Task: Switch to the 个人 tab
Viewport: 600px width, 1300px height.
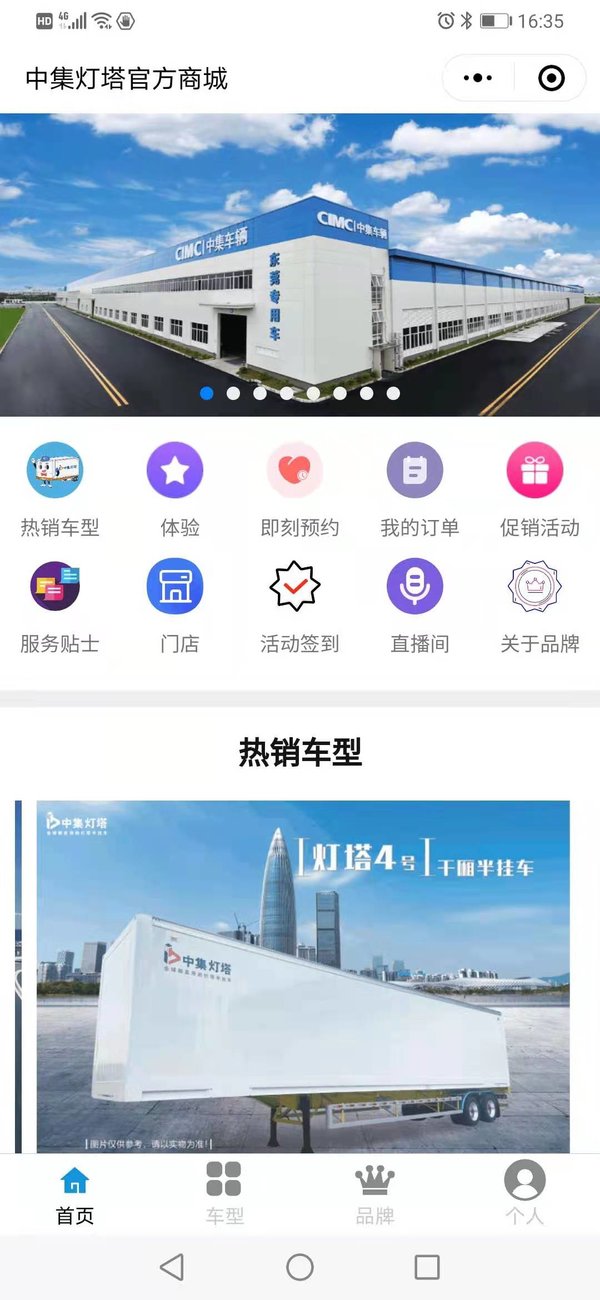Action: click(x=525, y=1194)
